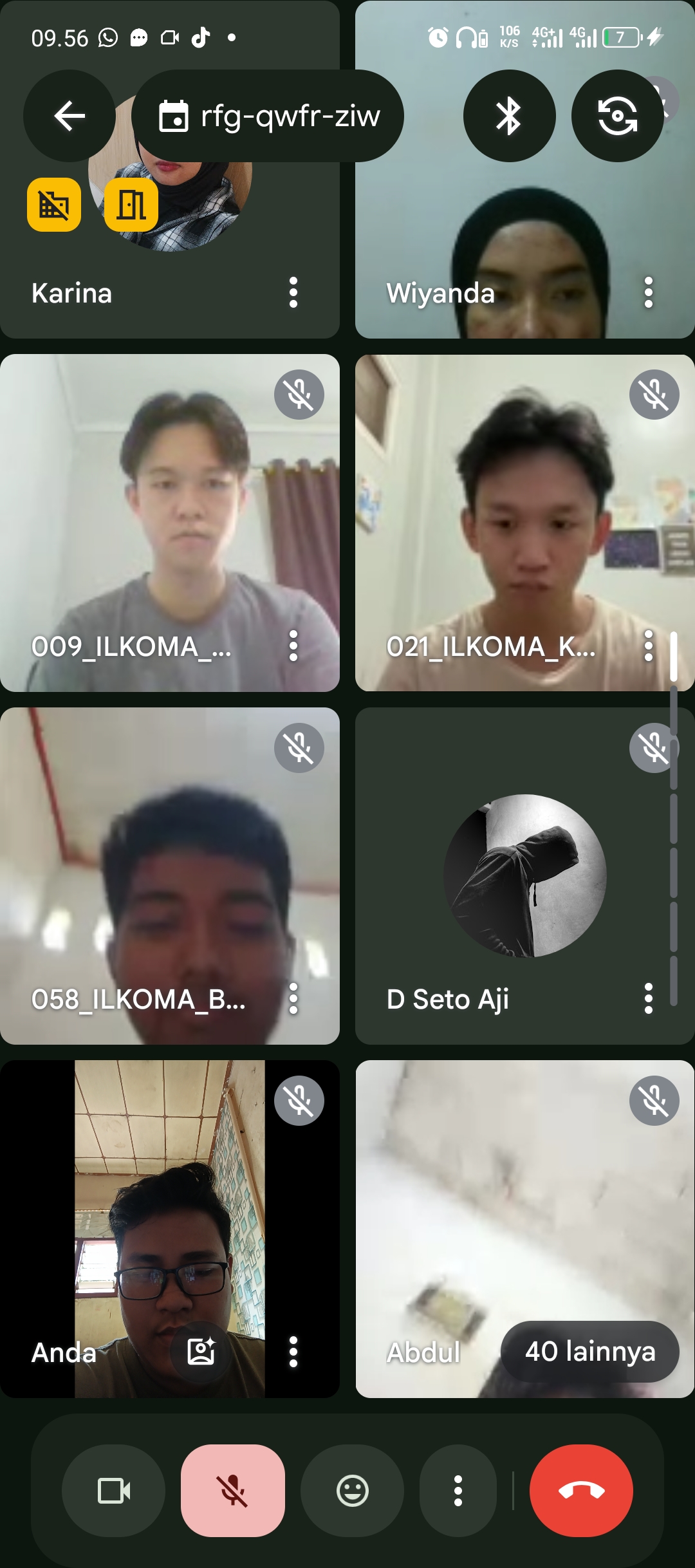Turn off the camera
Screen dimensions: 695x1568
pyautogui.click(x=114, y=1491)
